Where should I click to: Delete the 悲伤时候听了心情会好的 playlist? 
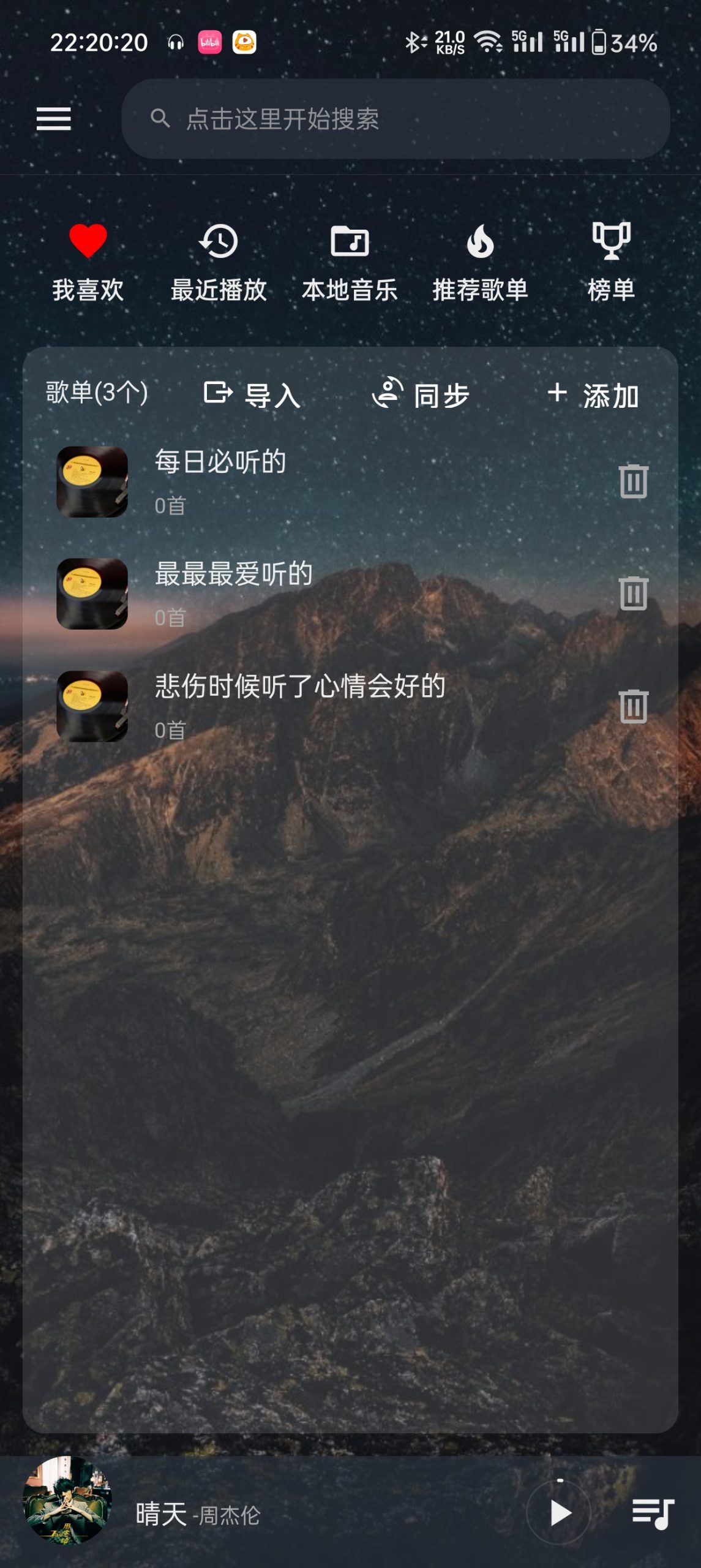(633, 706)
